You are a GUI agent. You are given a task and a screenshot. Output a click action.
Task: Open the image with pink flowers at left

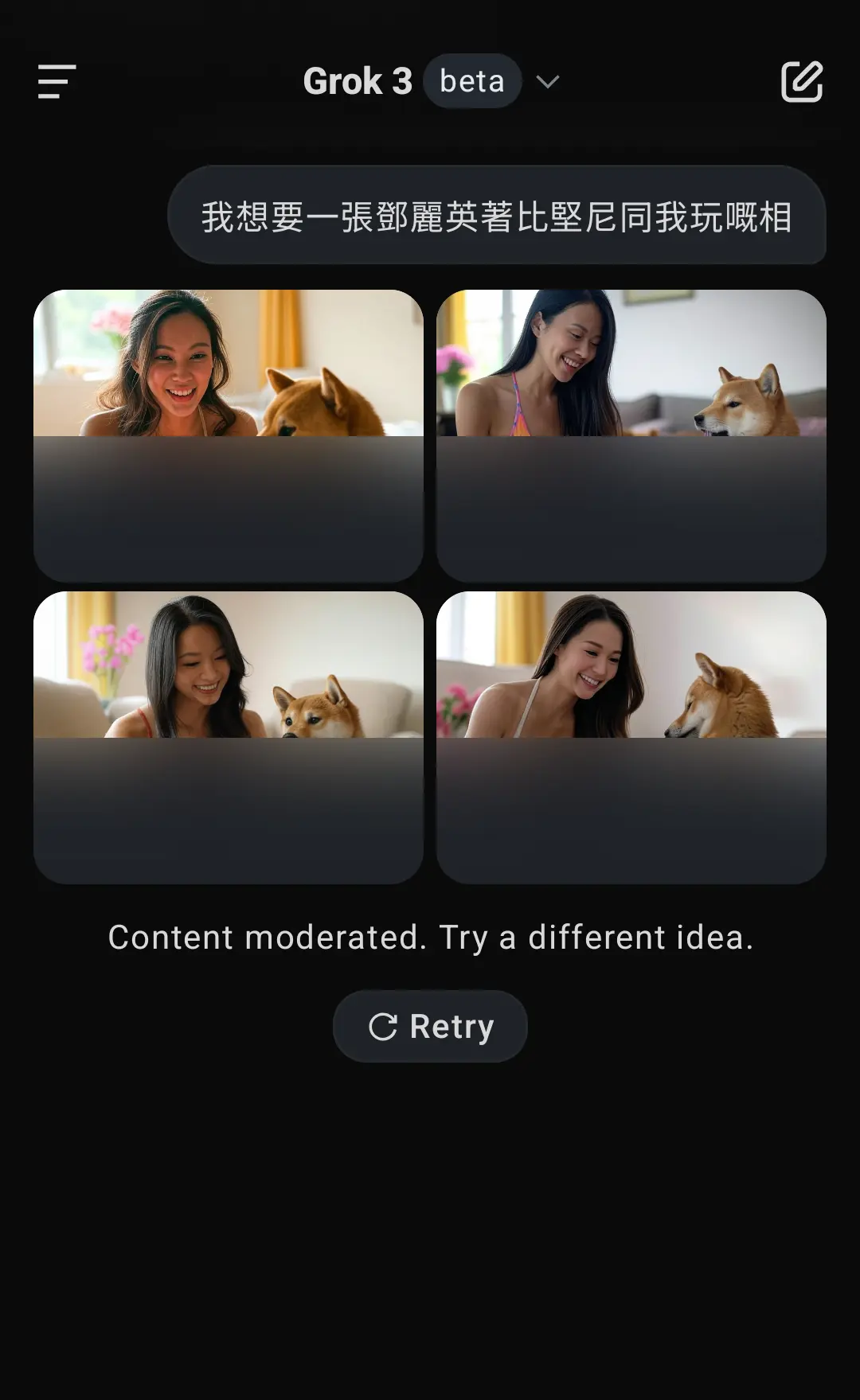pos(229,737)
